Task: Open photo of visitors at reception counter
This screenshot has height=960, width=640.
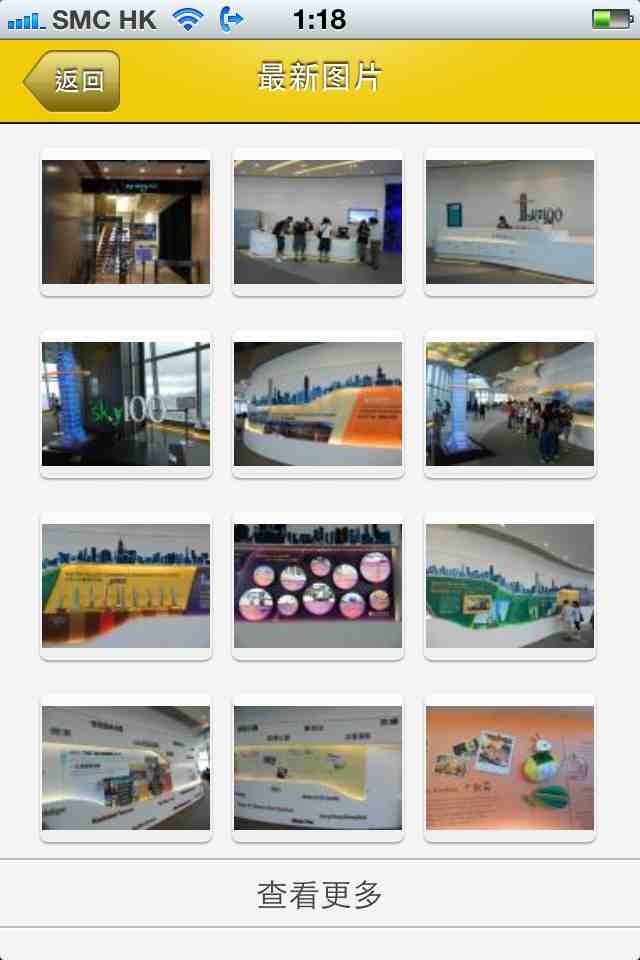Action: 318,222
